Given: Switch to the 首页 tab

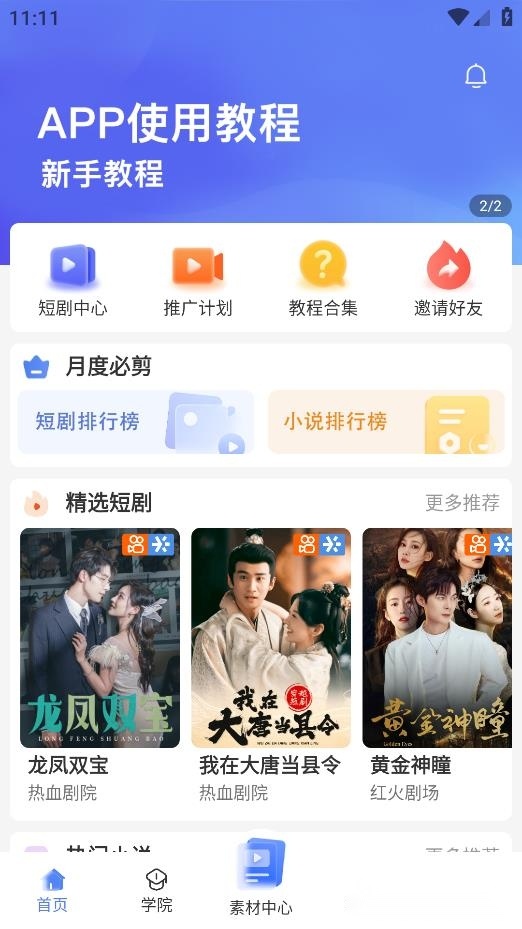Looking at the screenshot, I should point(53,890).
